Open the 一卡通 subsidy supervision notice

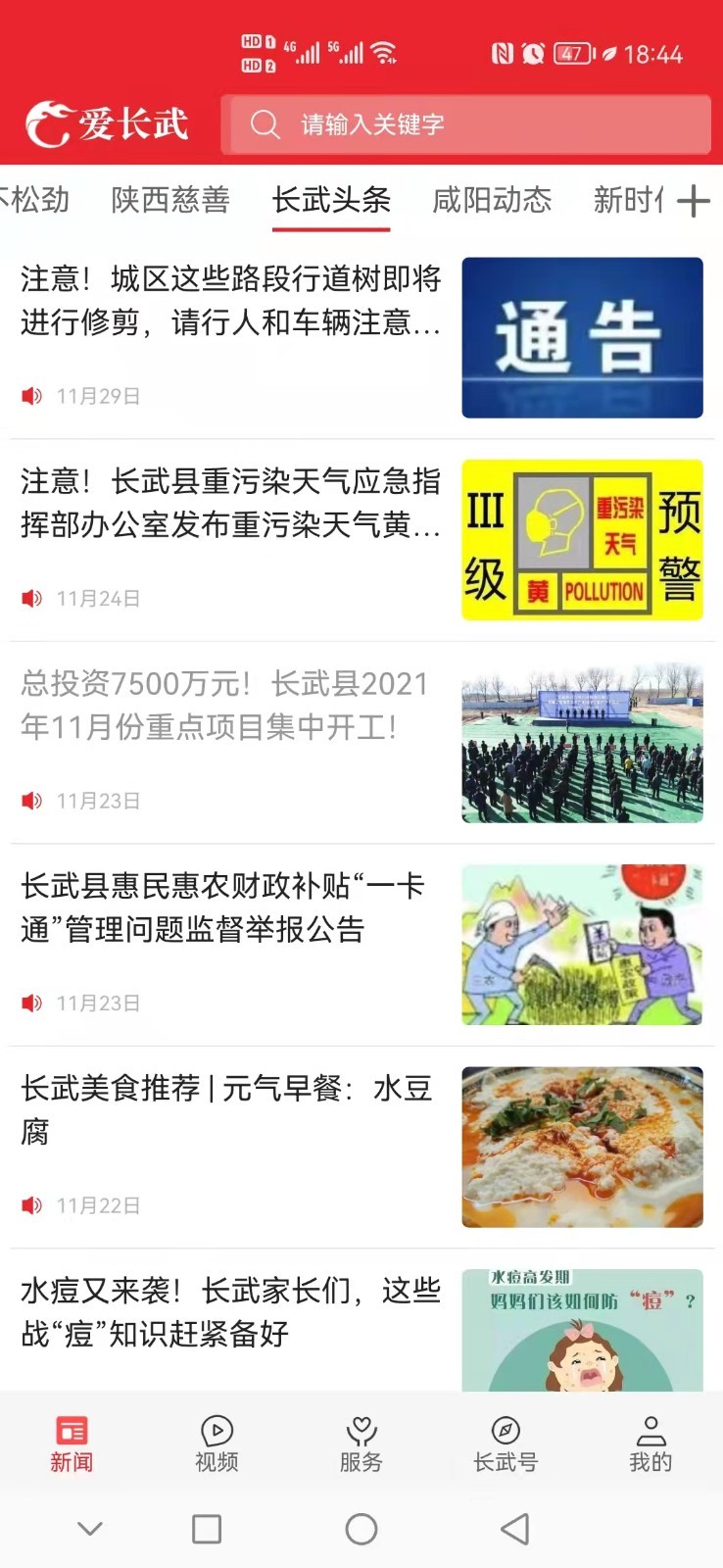[223, 907]
